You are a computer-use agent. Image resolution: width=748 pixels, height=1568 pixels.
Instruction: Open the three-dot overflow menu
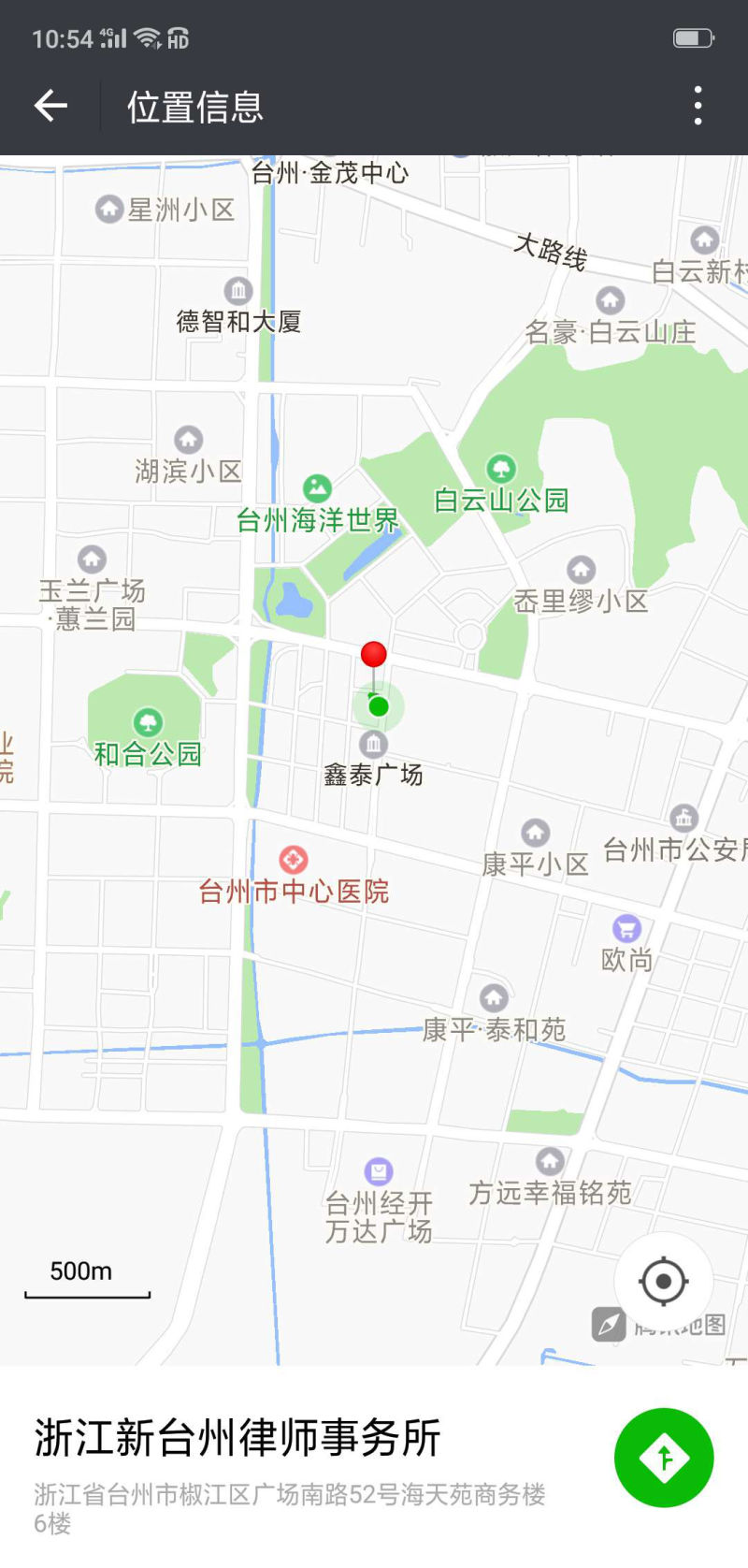(x=698, y=106)
